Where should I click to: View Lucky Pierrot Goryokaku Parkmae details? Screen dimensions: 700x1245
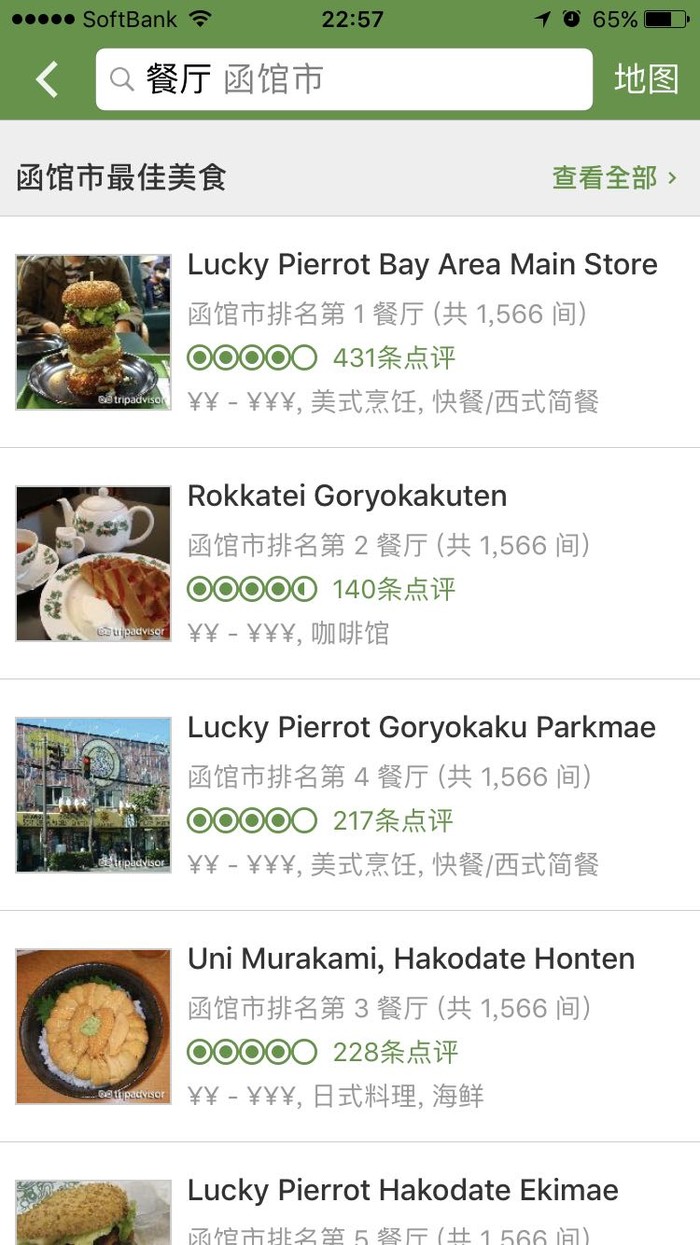421,727
